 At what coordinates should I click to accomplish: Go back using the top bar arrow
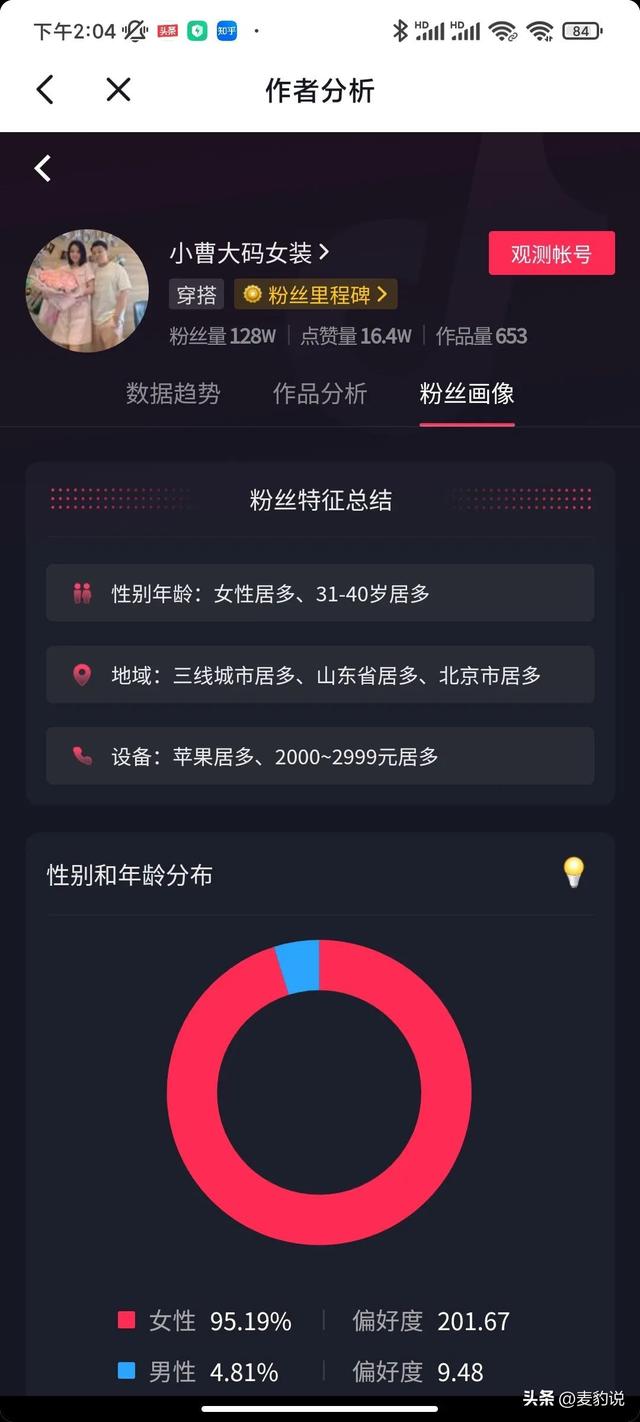[45, 90]
